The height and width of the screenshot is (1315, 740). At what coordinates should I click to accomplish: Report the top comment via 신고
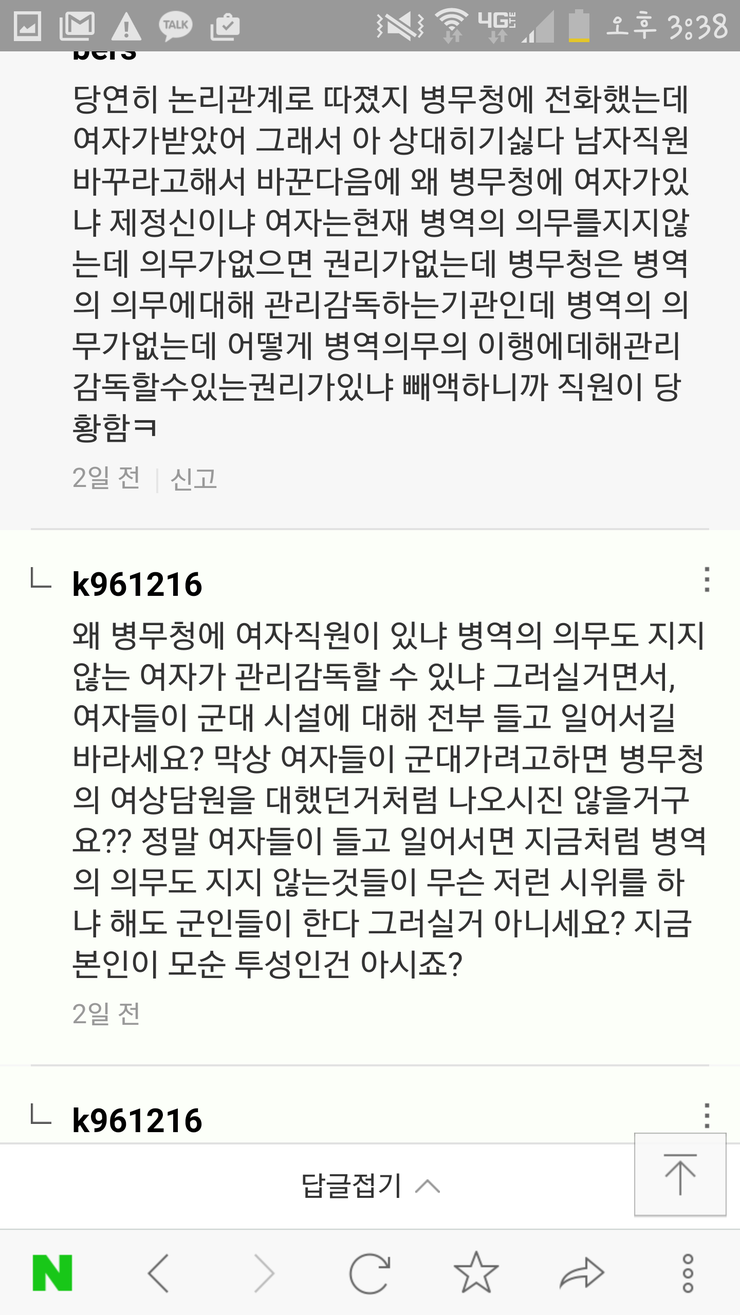coord(194,479)
